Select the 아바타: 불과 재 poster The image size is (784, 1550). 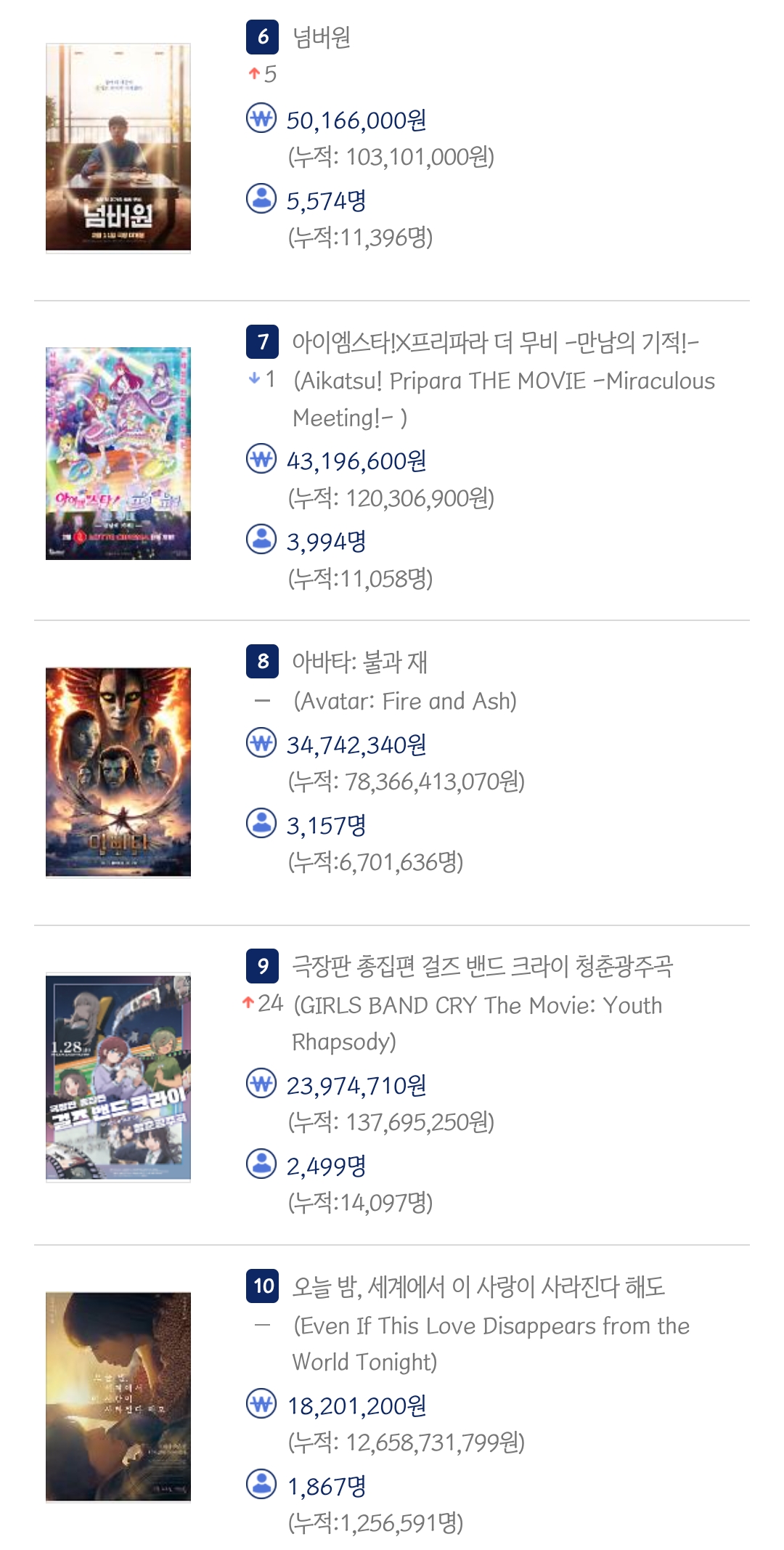click(x=118, y=772)
